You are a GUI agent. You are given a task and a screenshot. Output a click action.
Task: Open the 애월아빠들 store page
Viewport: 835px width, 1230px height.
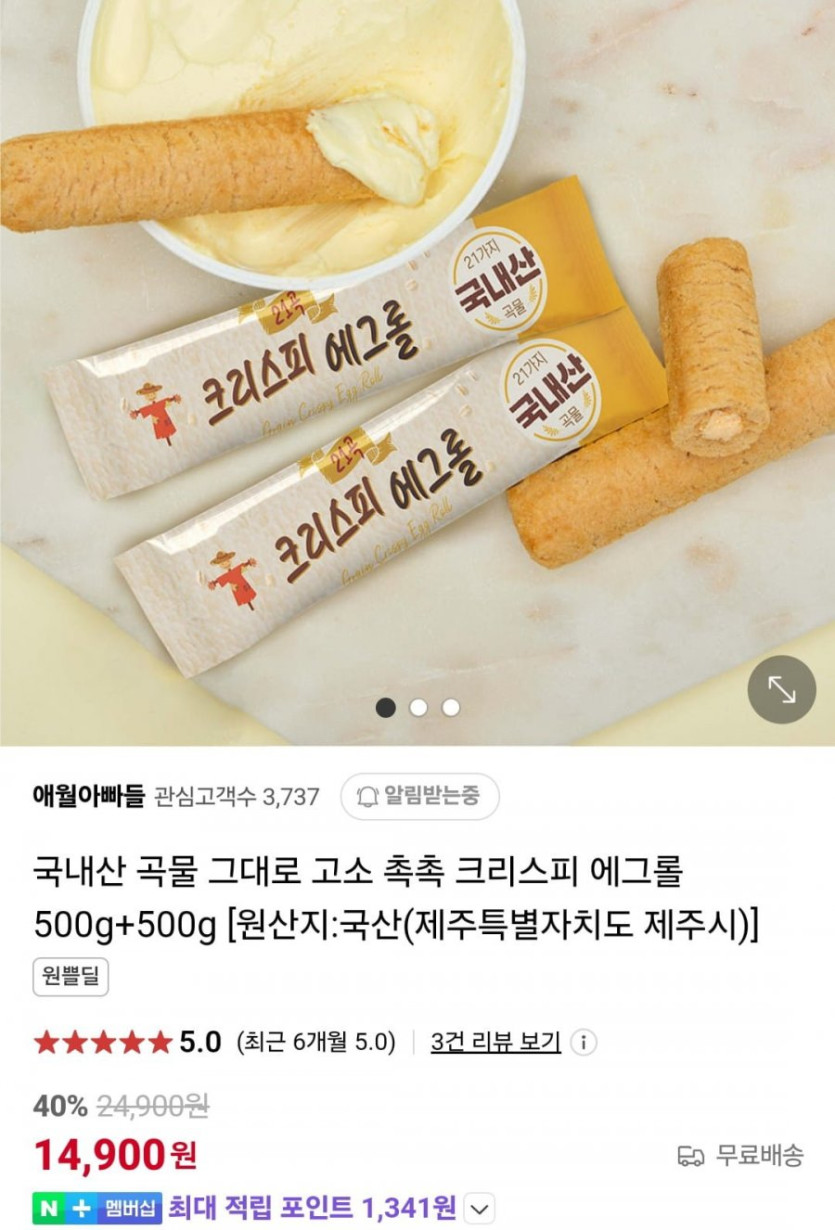89,796
